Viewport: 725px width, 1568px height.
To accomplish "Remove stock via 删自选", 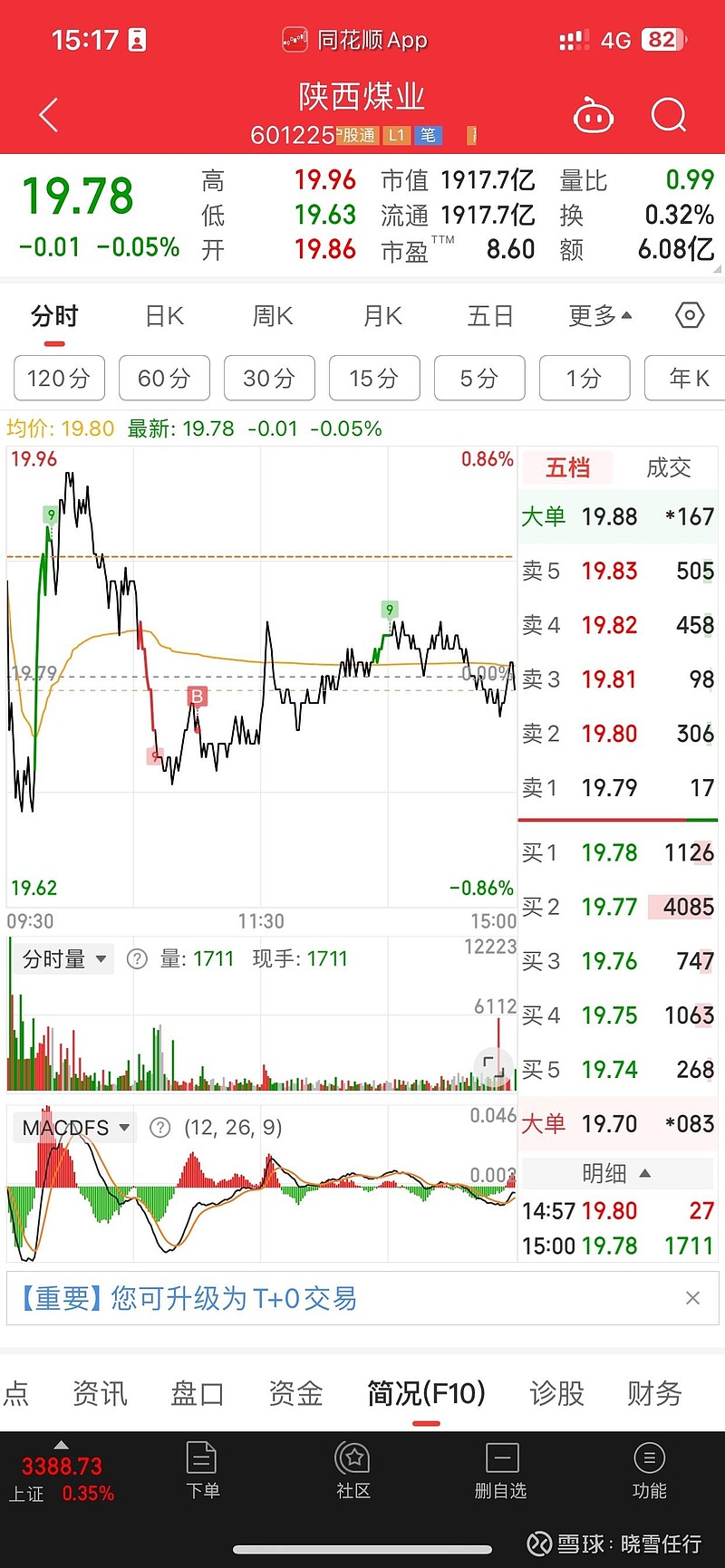I will pos(501,1470).
